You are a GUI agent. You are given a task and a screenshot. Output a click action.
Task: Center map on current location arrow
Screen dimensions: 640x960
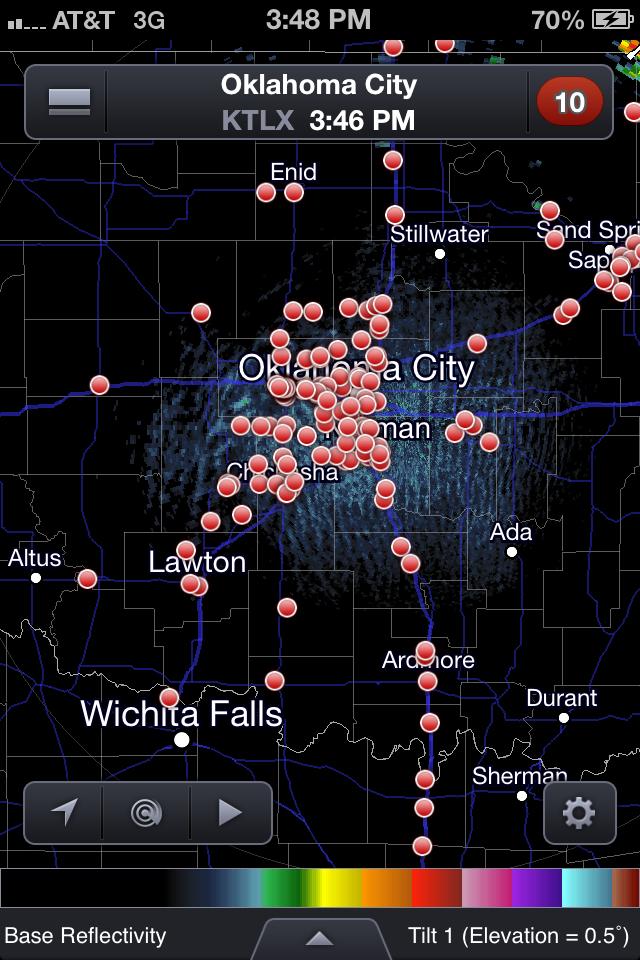(x=64, y=813)
